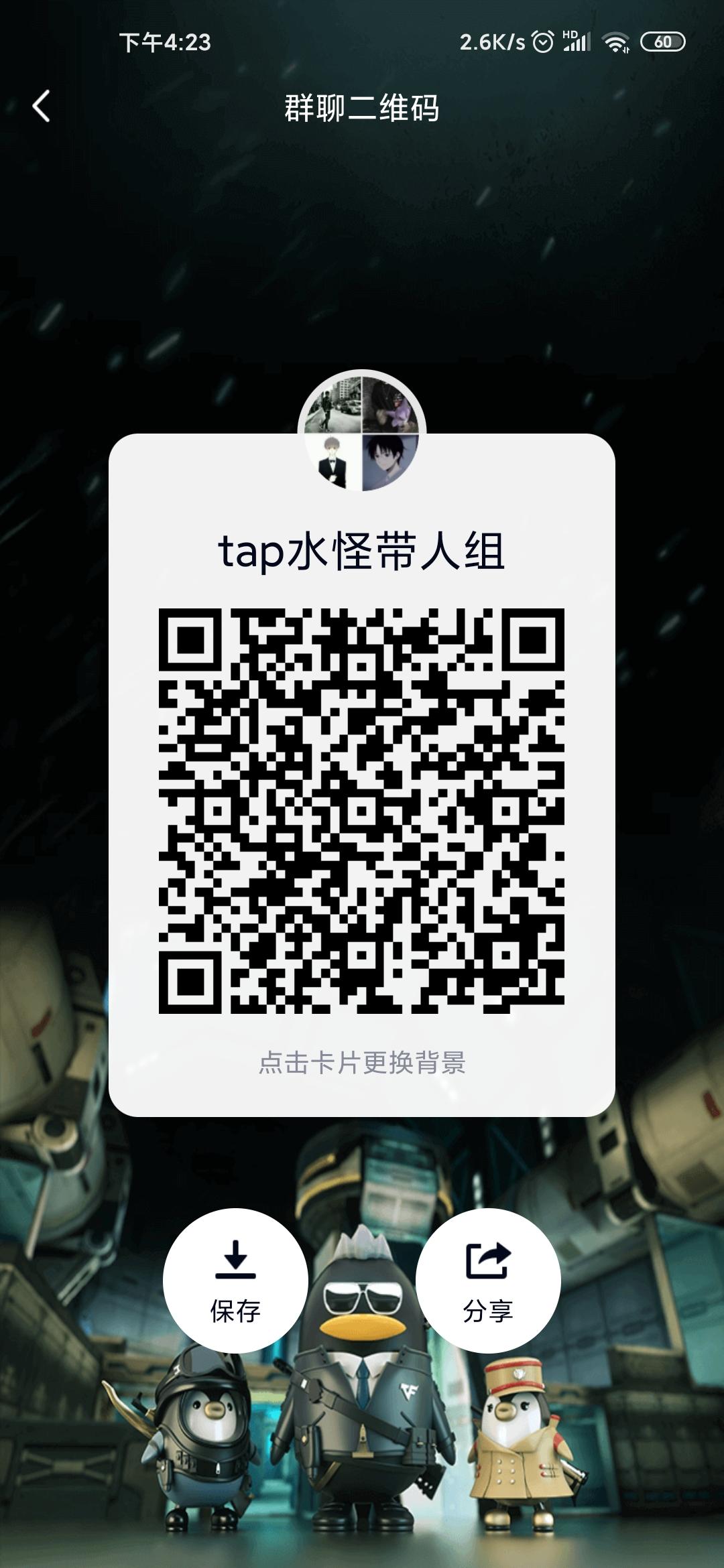Image resolution: width=724 pixels, height=1568 pixels.
Task: Tap the back arrow at top left
Action: coord(42,107)
